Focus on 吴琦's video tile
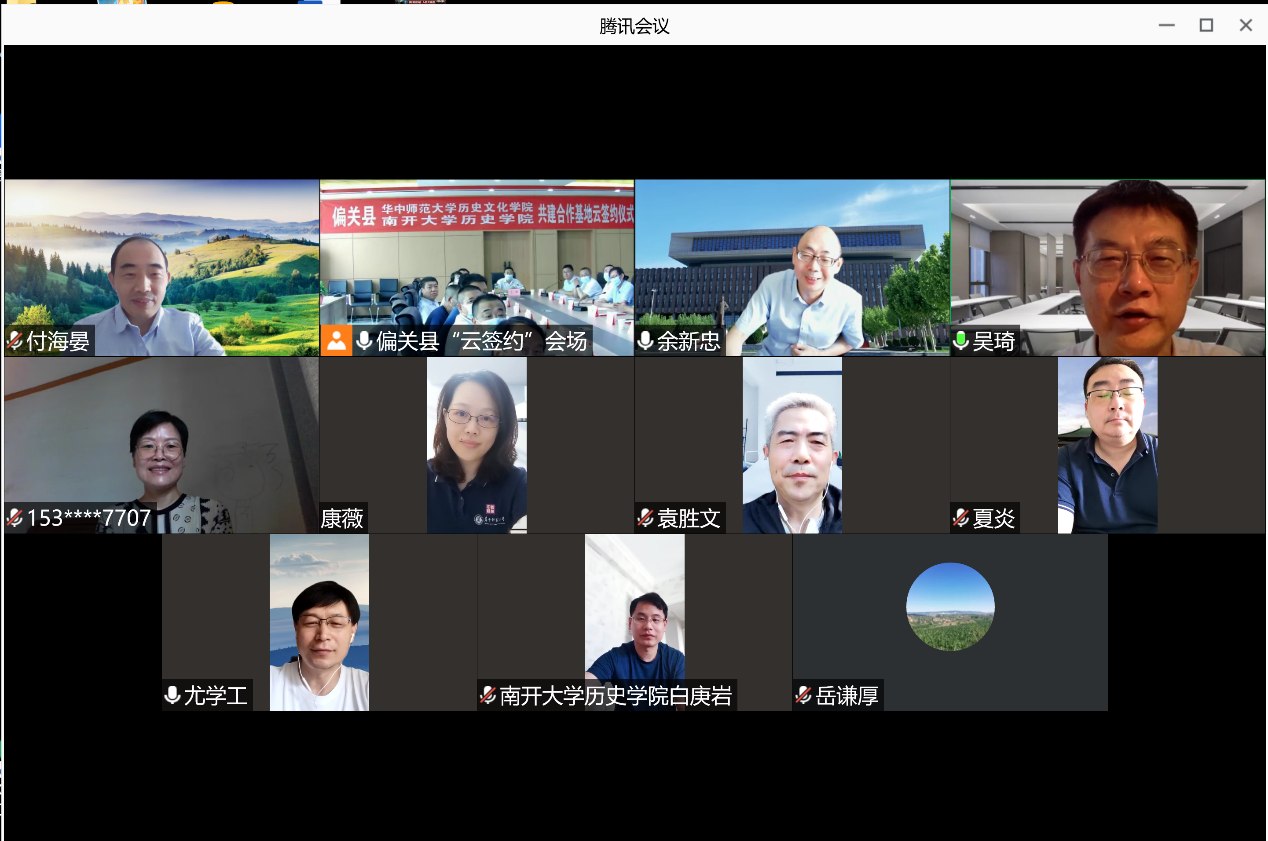The image size is (1268, 841). [1107, 268]
